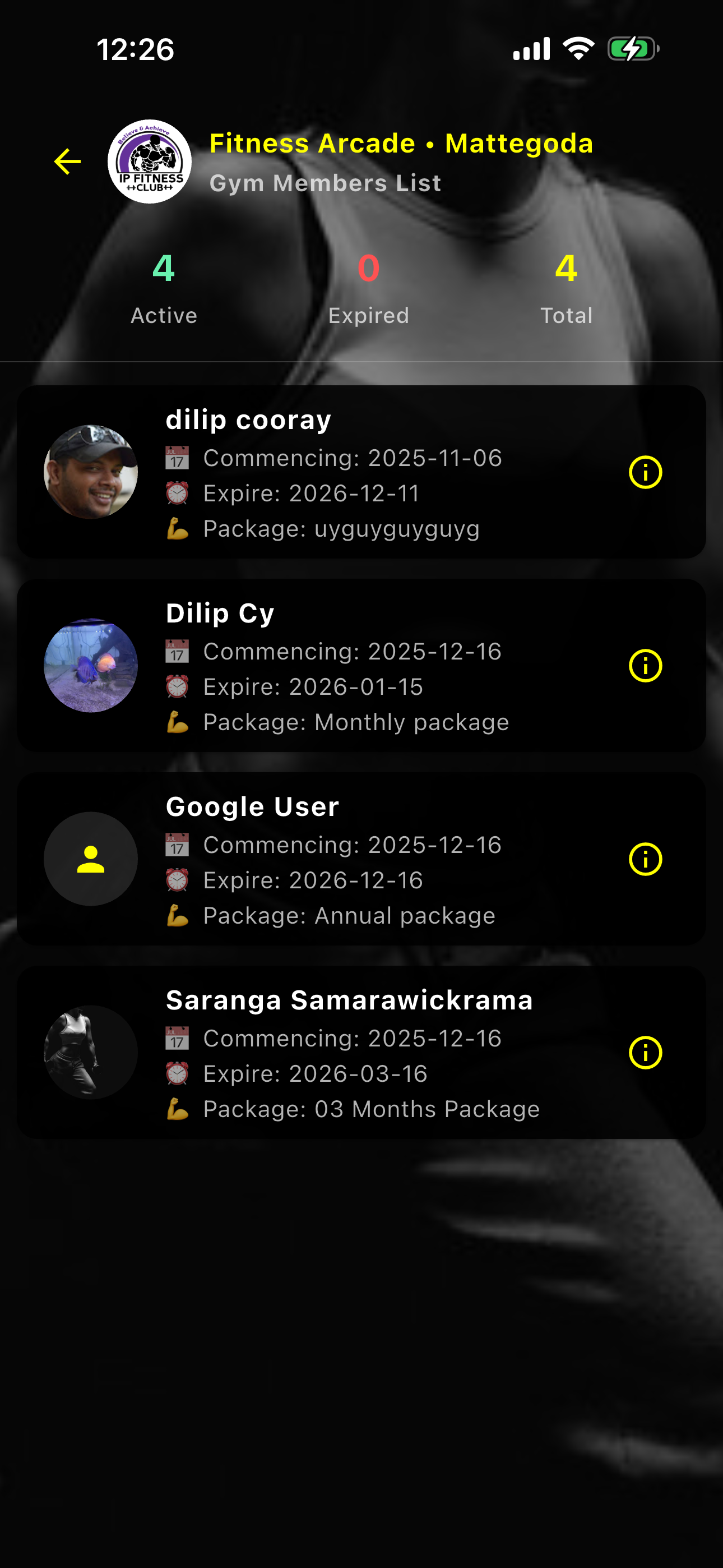View details icon for Dilip Cy

(645, 665)
